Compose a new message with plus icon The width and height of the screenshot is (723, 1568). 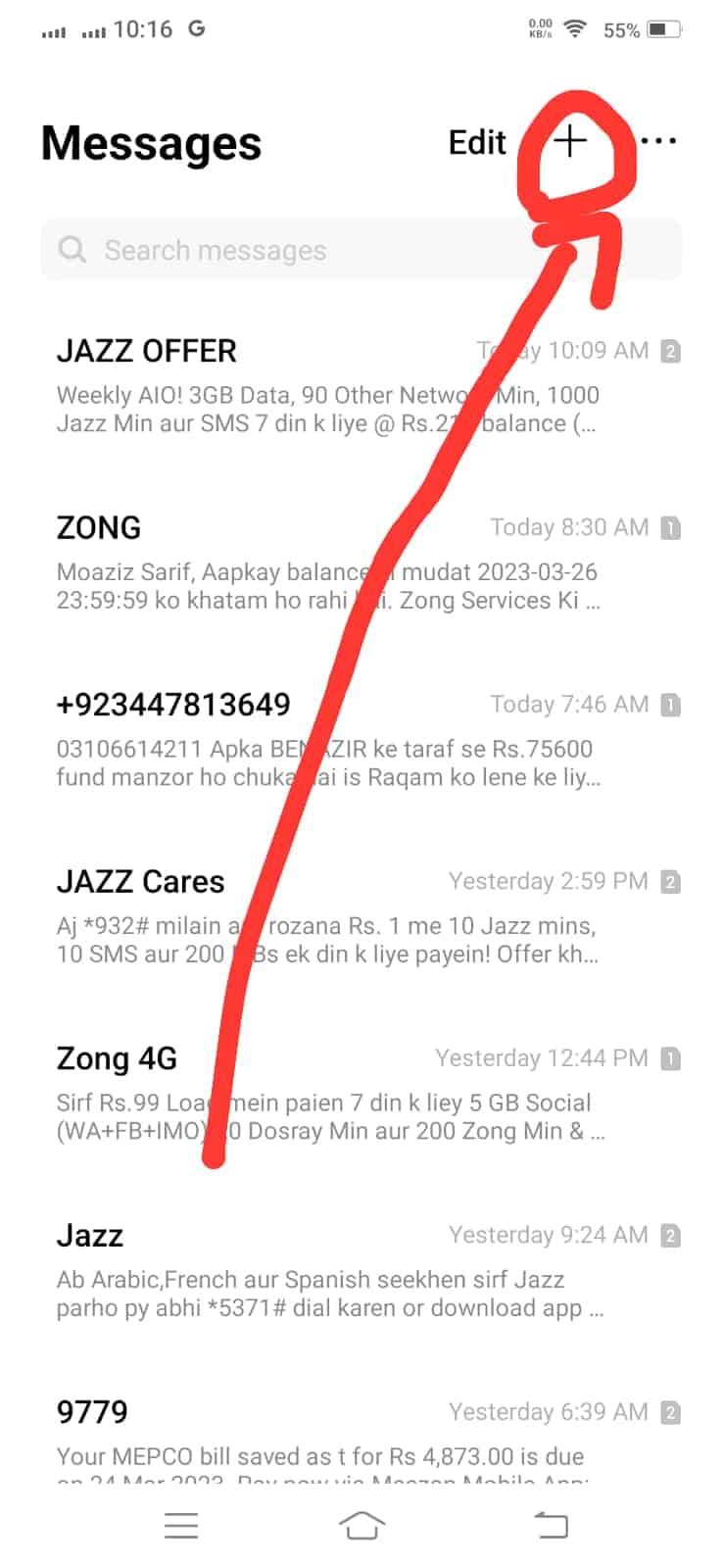pyautogui.click(x=570, y=142)
